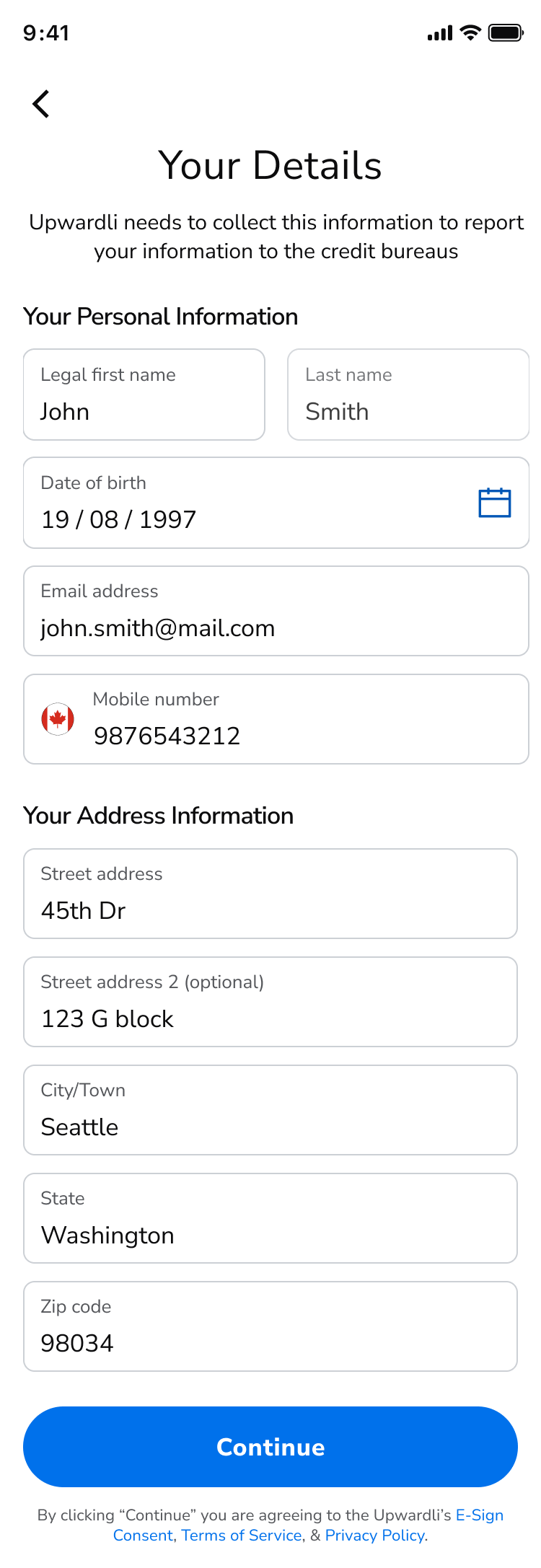
Task: Select the State field showing Washington
Action: tap(270, 1218)
